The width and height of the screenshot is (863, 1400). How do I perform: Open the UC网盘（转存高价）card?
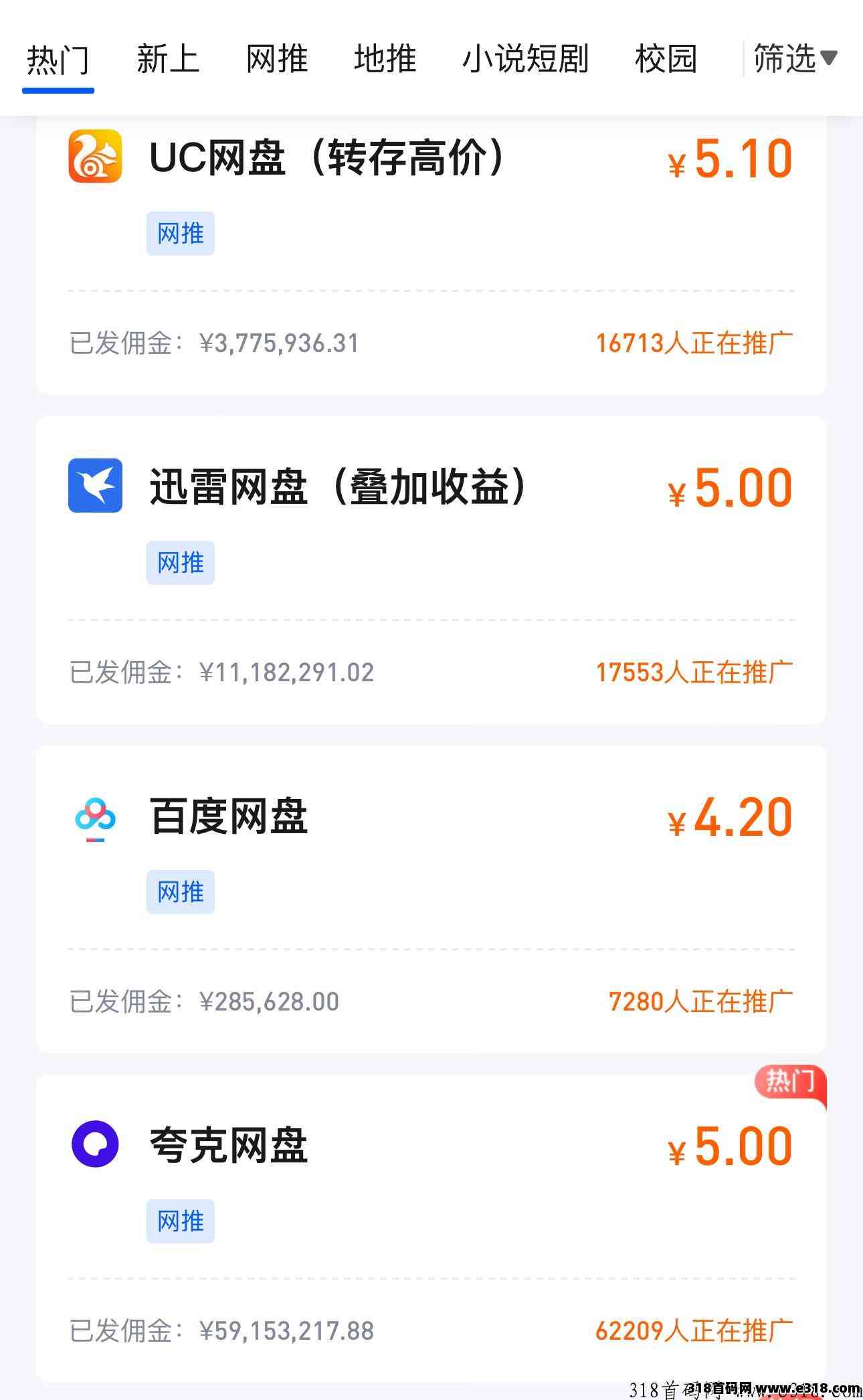(x=431, y=255)
